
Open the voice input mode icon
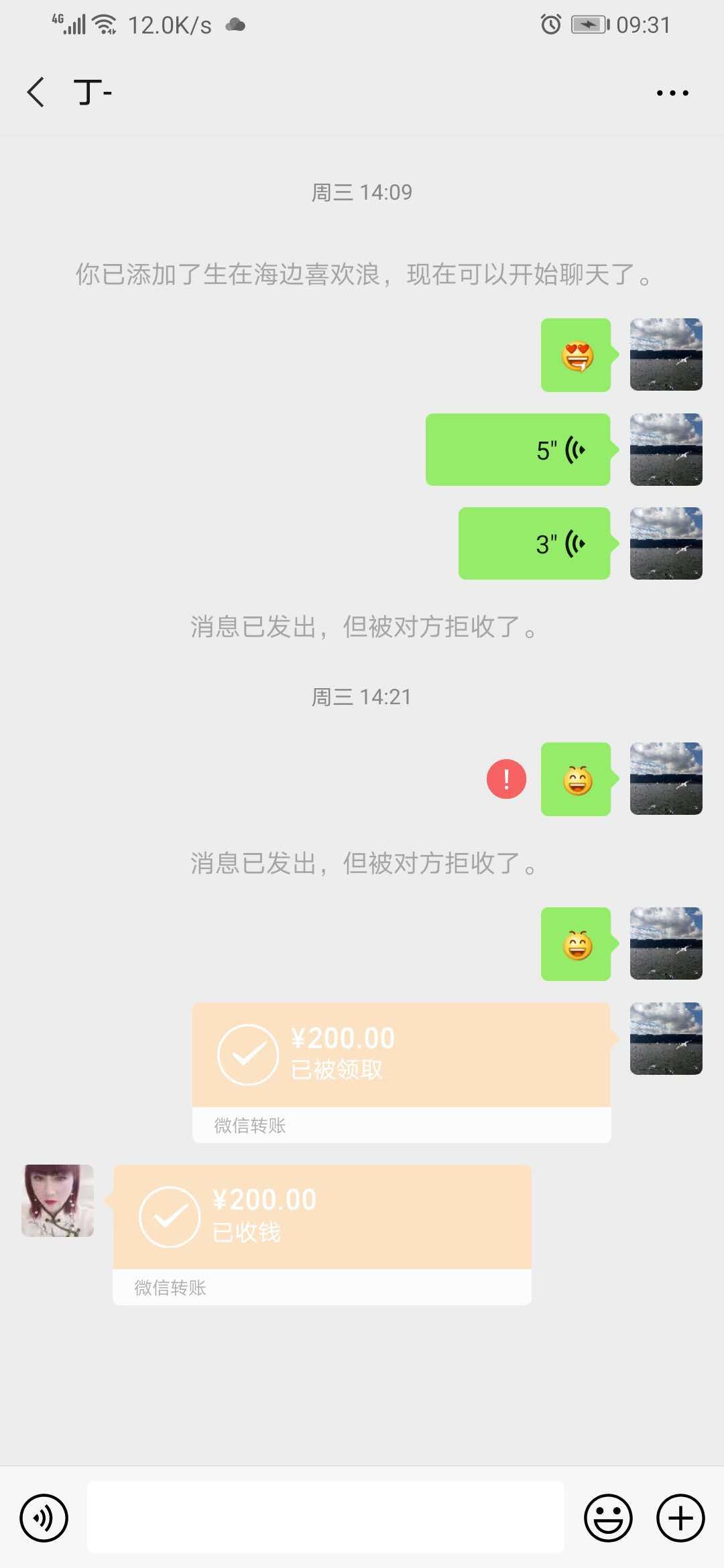tap(43, 1516)
